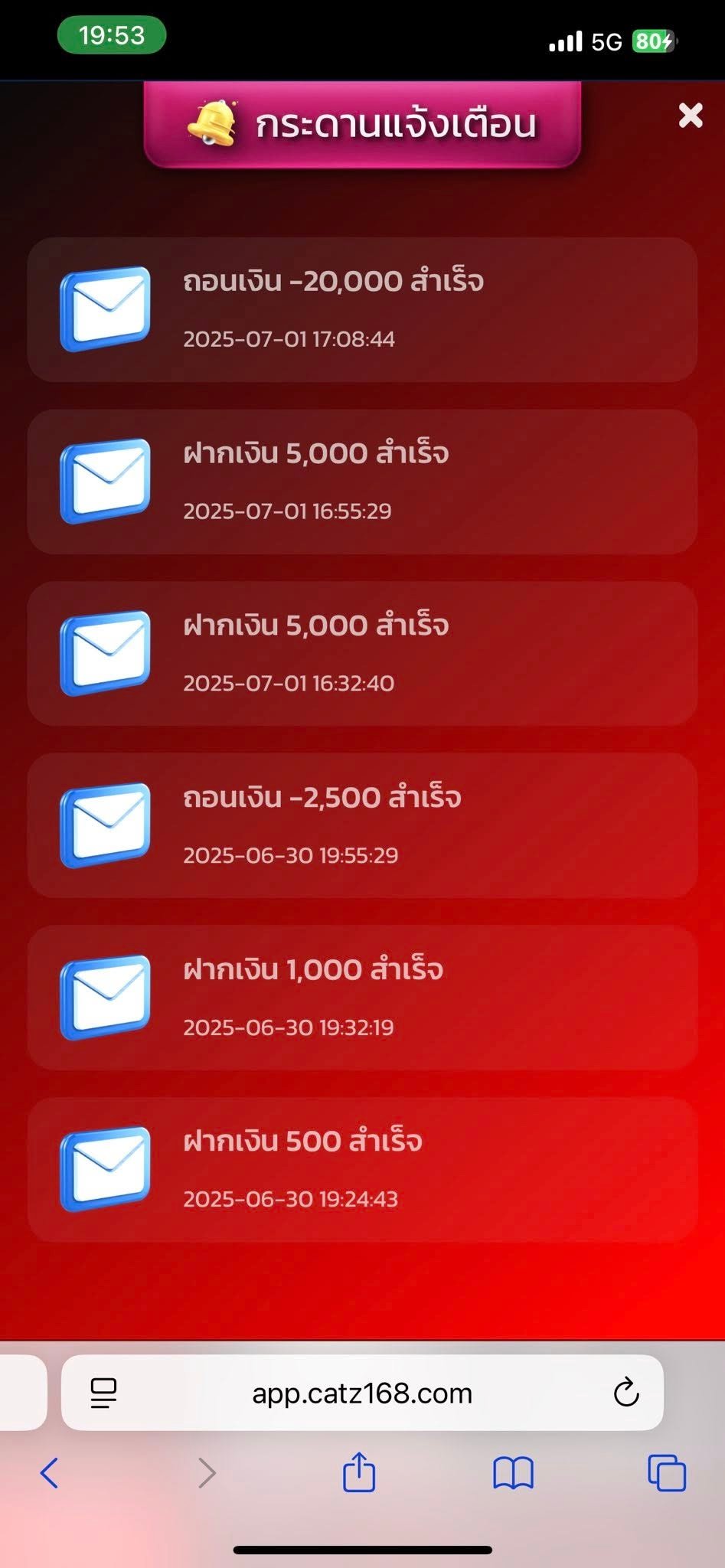Show all open Safari tabs
725x1568 pixels.
coord(667,1472)
